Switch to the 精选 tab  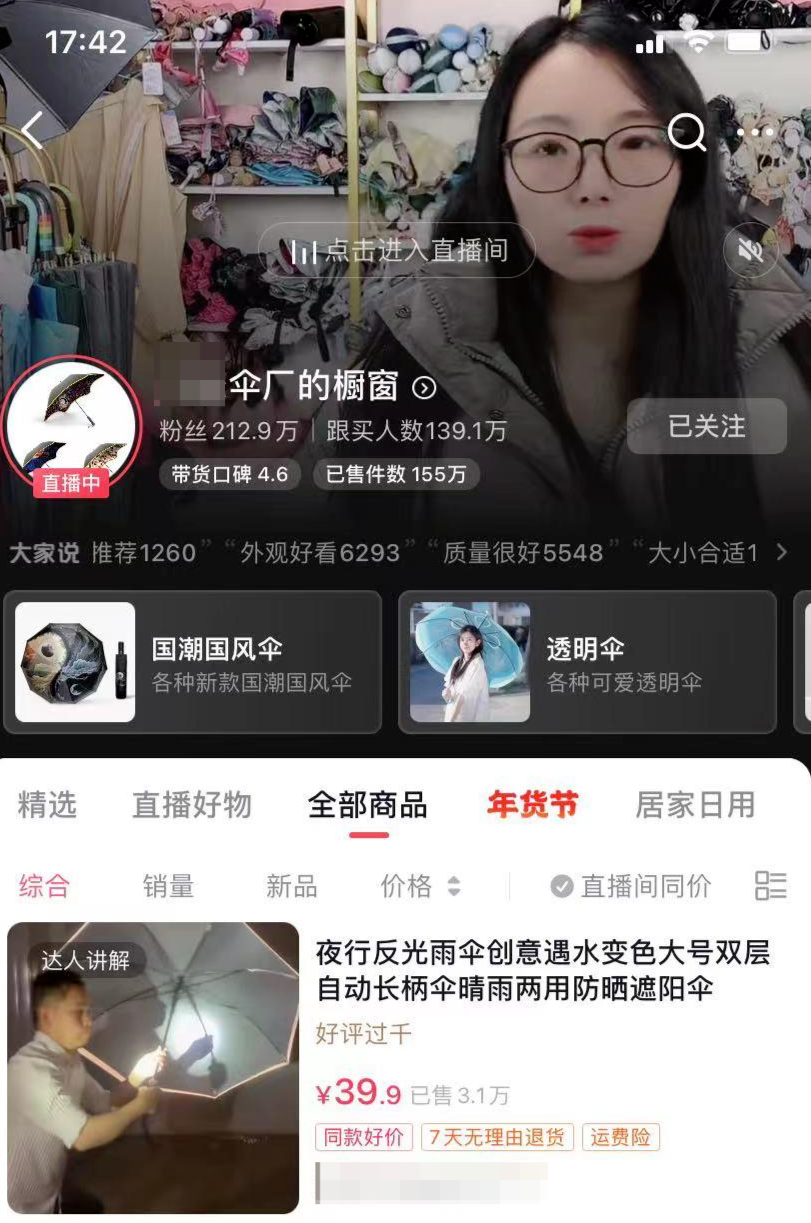point(47,805)
